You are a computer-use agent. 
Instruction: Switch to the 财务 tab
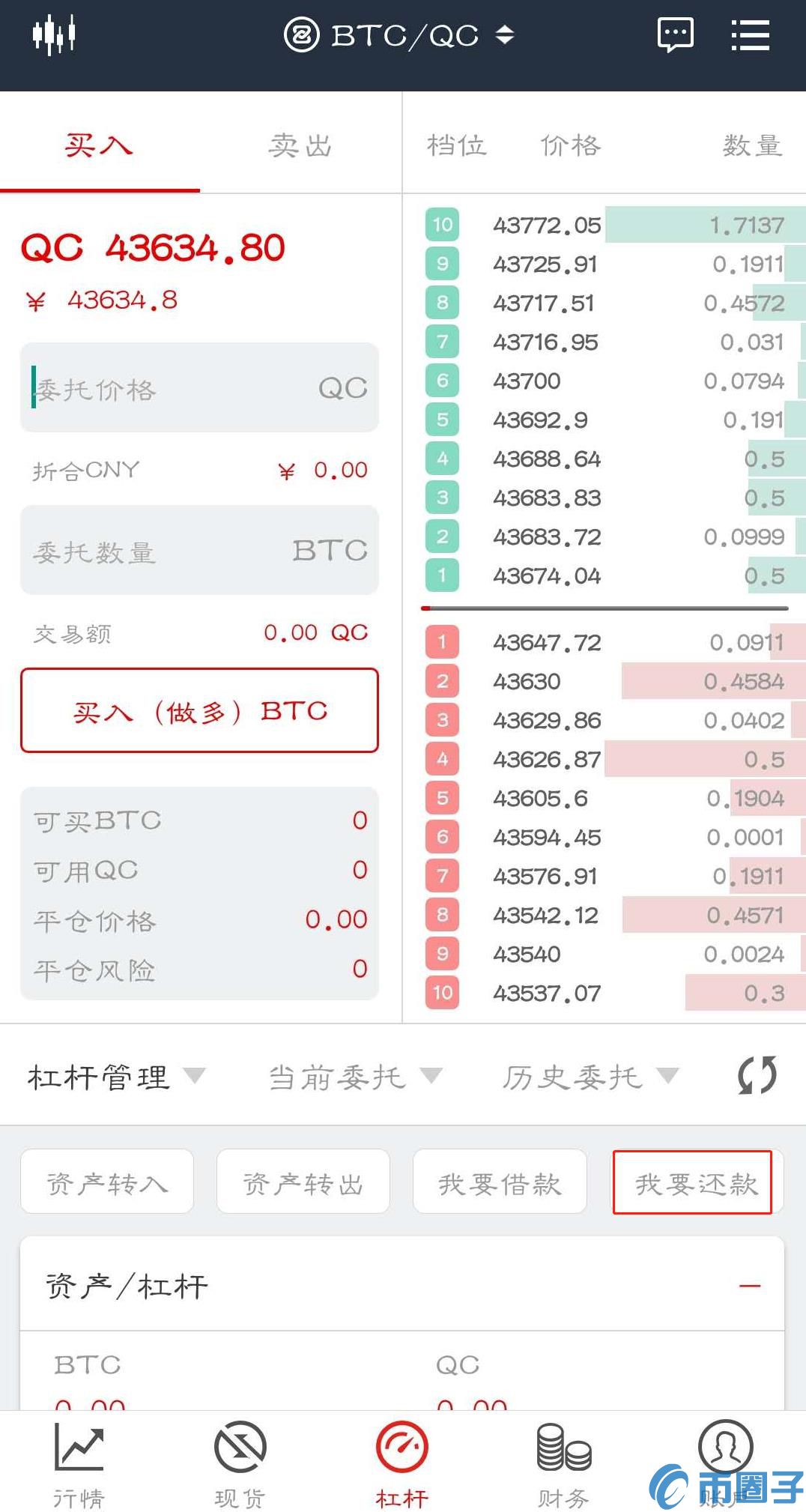pyautogui.click(x=563, y=1465)
